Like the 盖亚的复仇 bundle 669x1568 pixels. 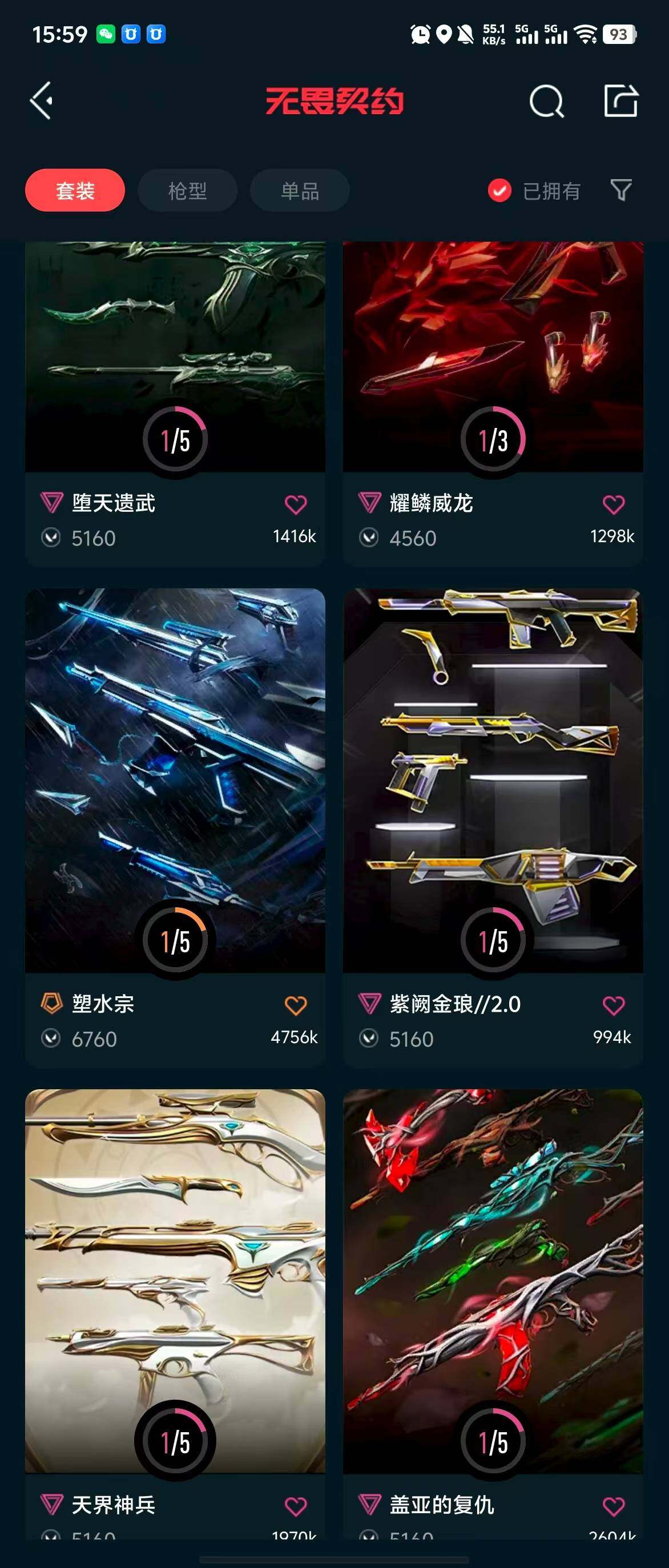pyautogui.click(x=613, y=1506)
